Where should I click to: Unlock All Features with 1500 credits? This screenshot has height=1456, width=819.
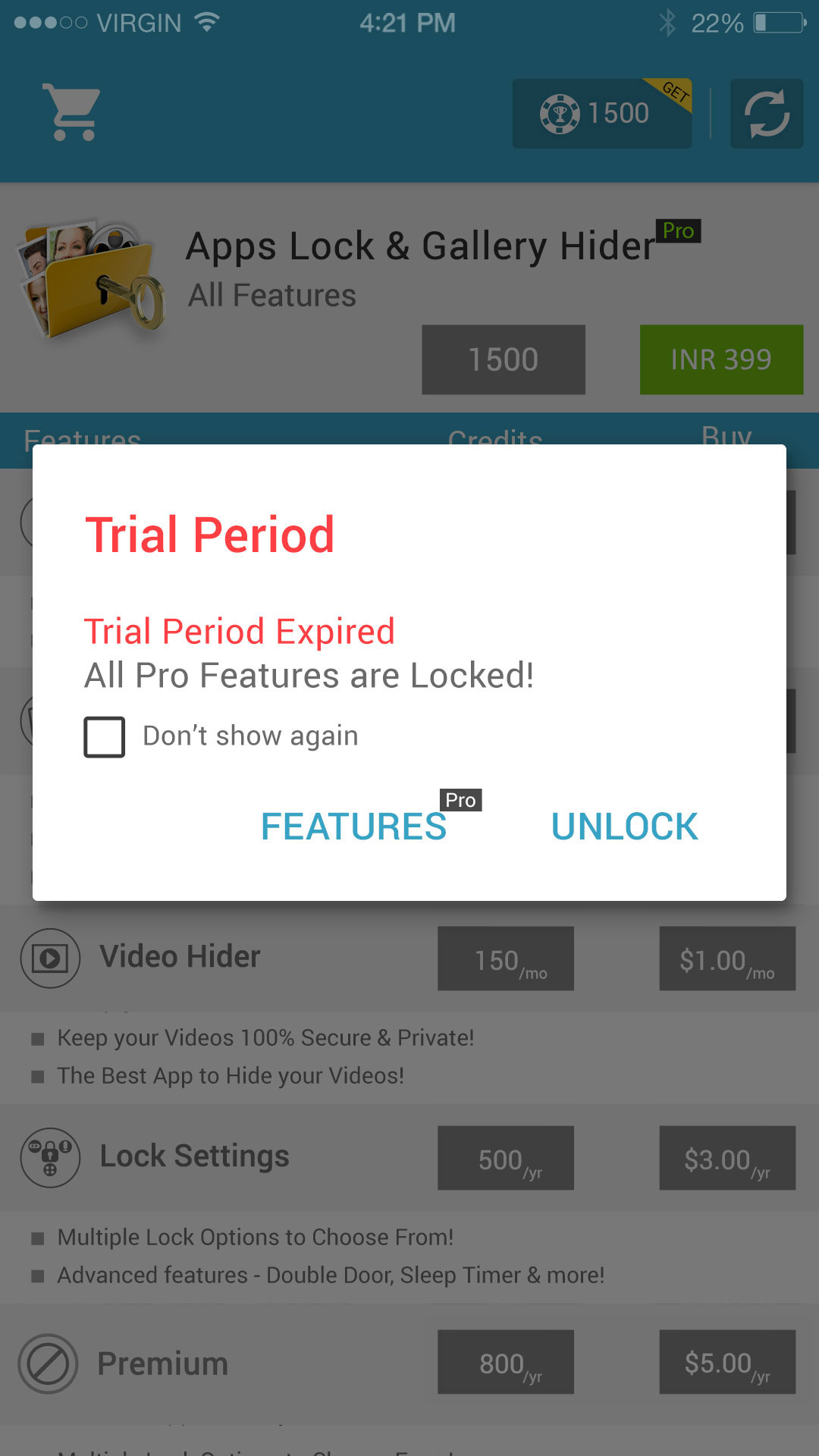pyautogui.click(x=503, y=359)
